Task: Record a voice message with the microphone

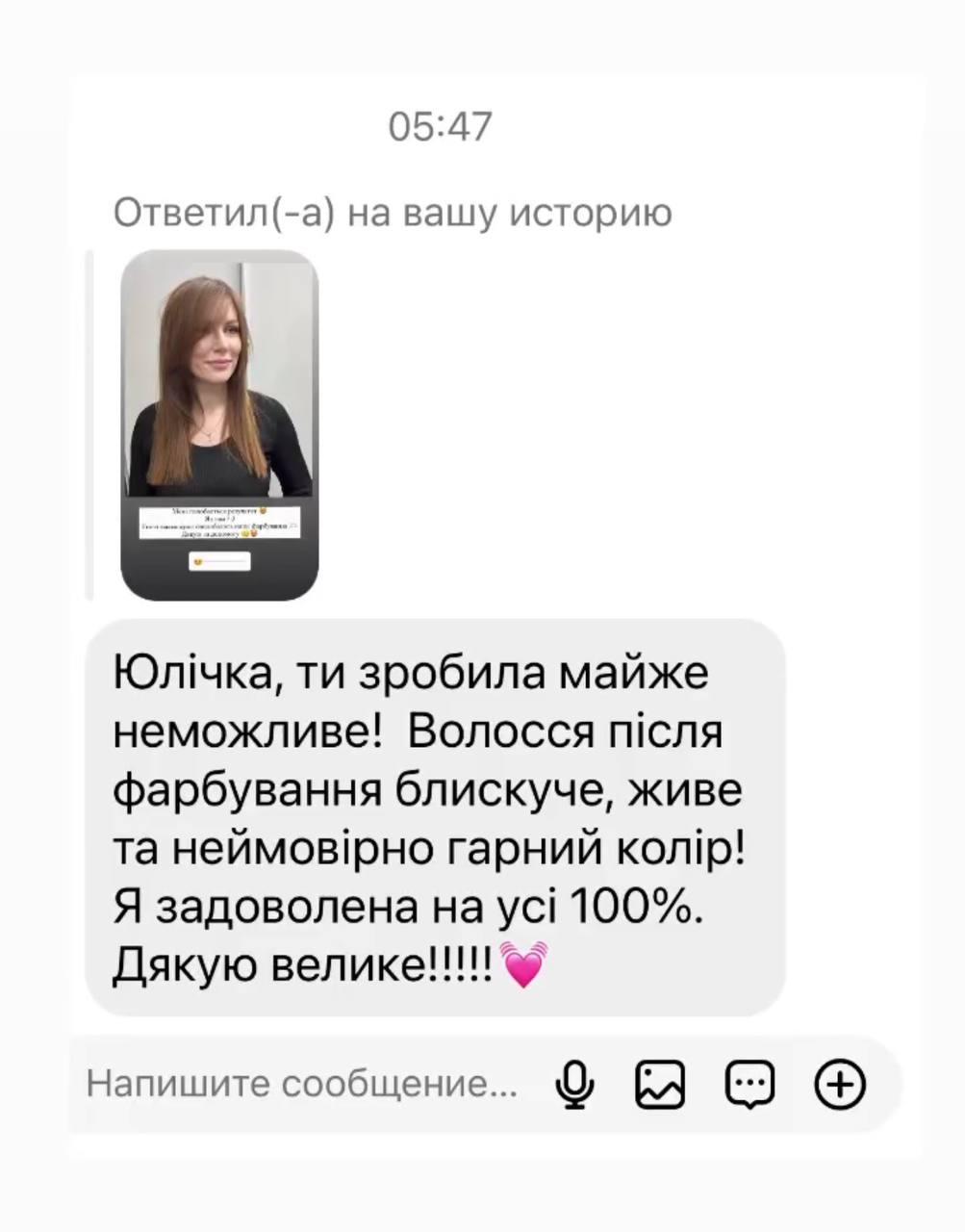Action: coord(575,1085)
